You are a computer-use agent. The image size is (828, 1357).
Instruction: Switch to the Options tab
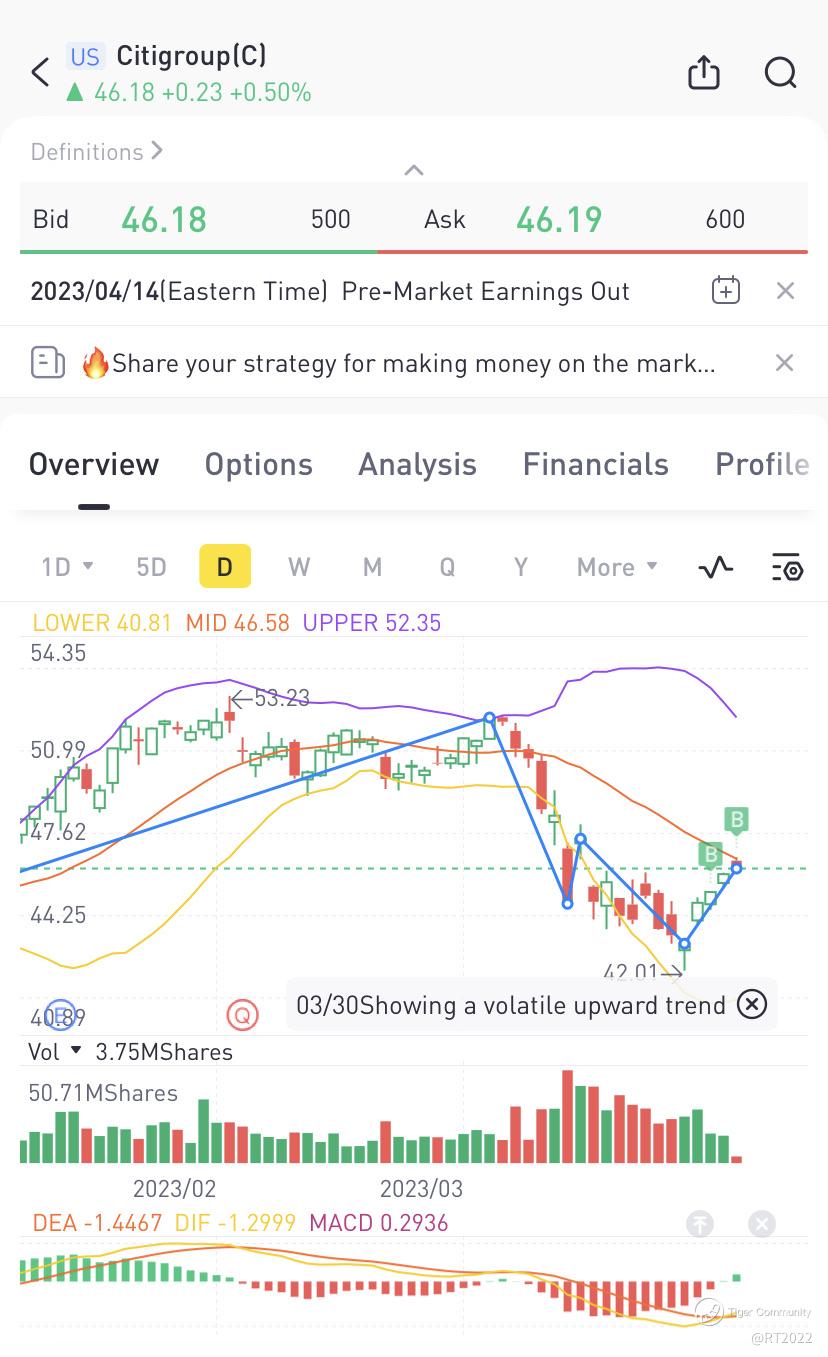(x=258, y=464)
